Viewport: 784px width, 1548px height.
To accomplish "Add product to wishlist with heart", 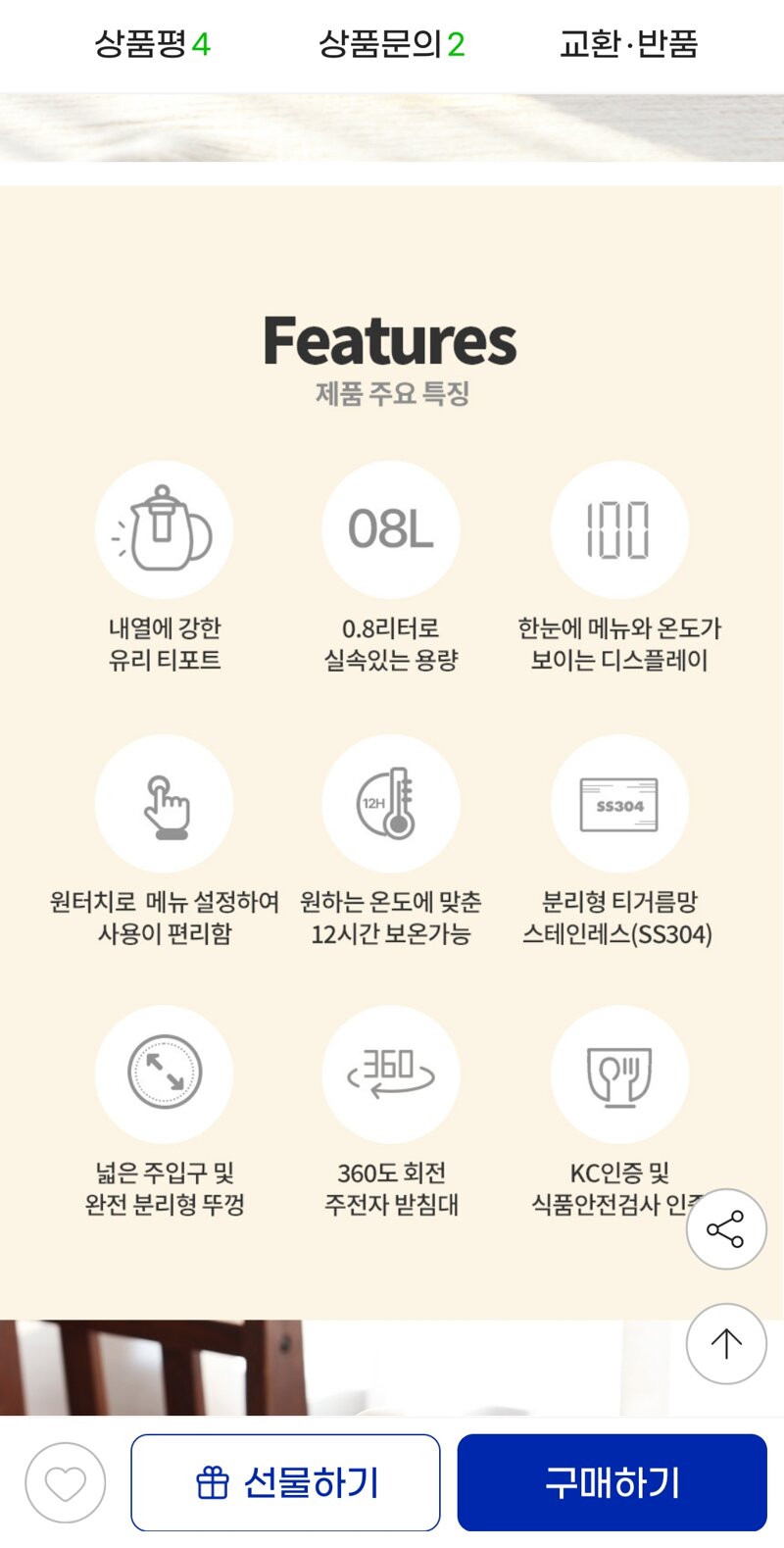I will tap(66, 1482).
